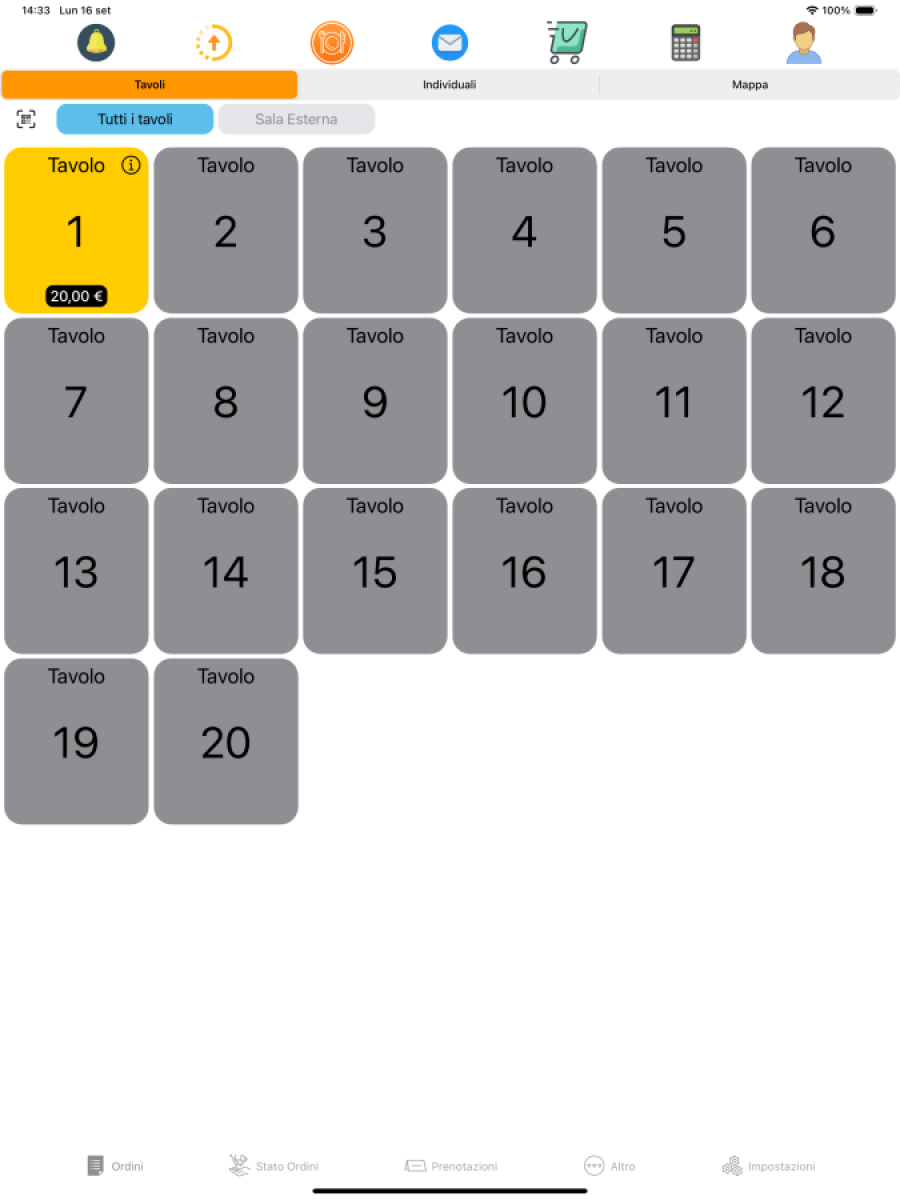Open the Stato Ordini tab
The height and width of the screenshot is (1200, 900).
coord(274,1166)
